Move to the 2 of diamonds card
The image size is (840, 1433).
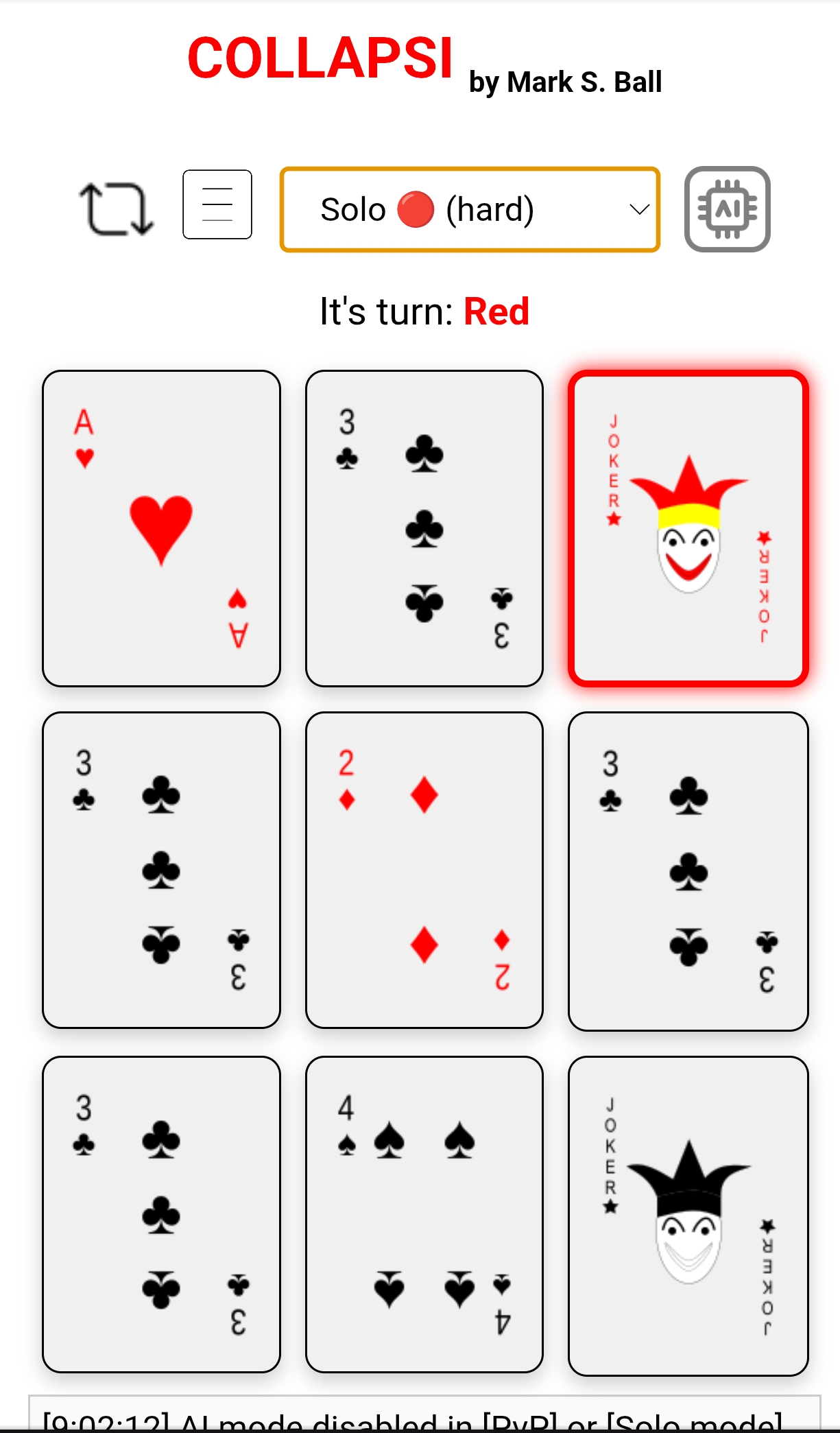[424, 870]
